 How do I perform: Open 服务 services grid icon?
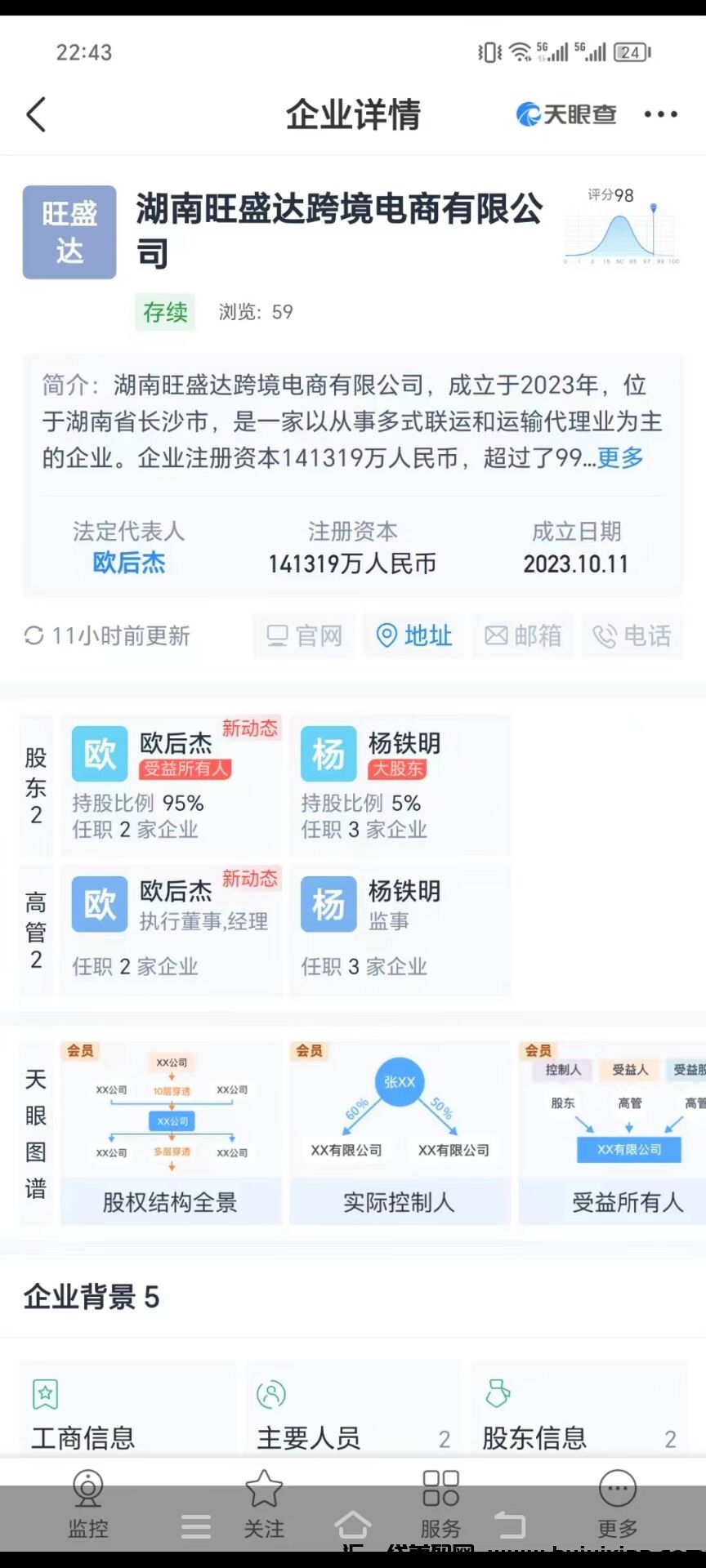point(441,1507)
